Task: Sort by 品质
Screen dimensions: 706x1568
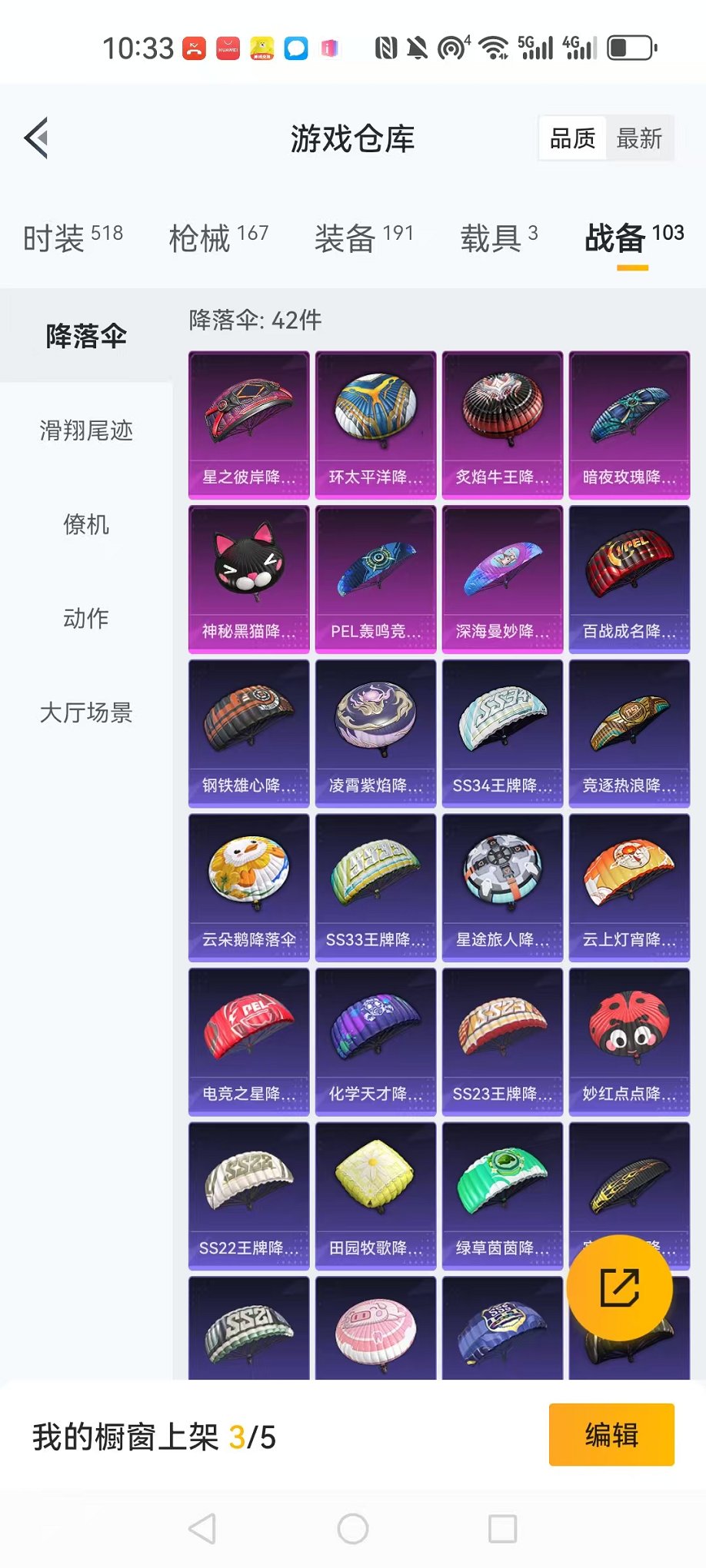Action: [572, 139]
